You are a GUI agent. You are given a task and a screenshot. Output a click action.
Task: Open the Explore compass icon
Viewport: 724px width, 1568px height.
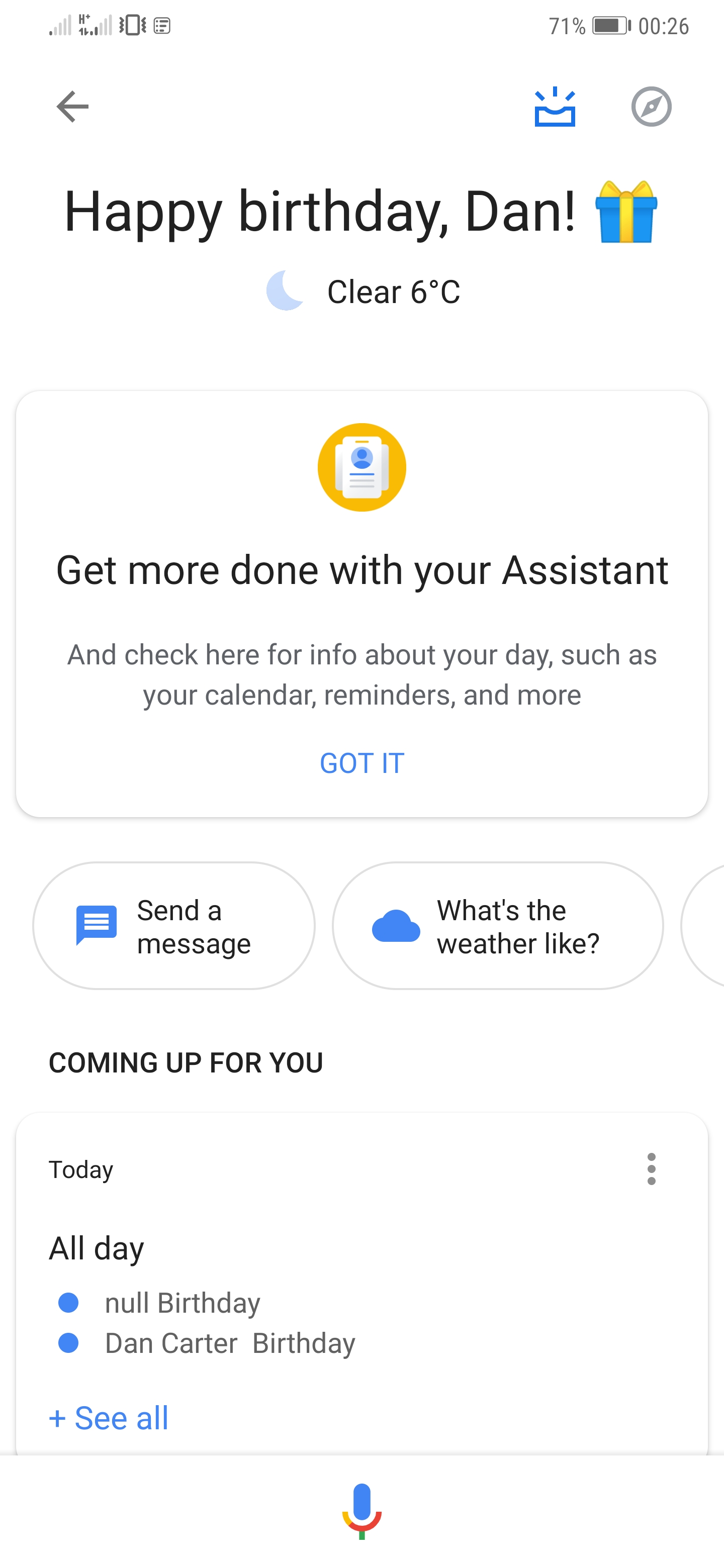(651, 107)
